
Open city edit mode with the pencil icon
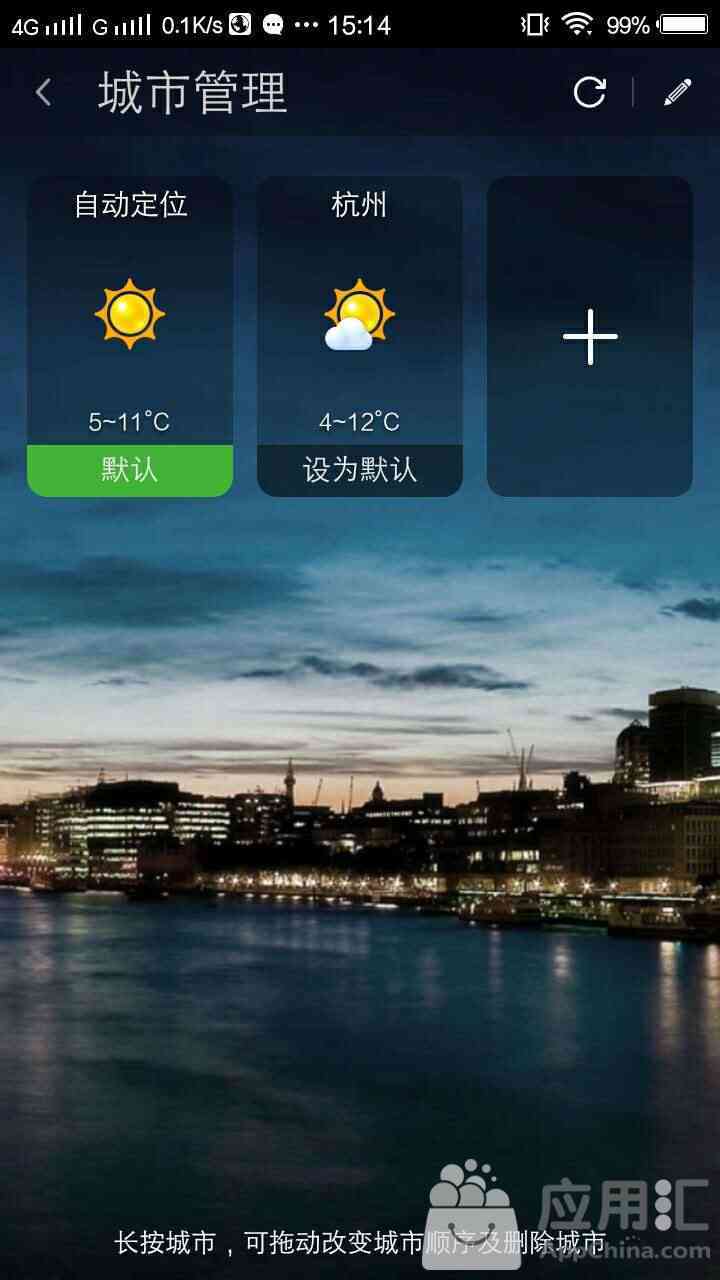point(677,93)
